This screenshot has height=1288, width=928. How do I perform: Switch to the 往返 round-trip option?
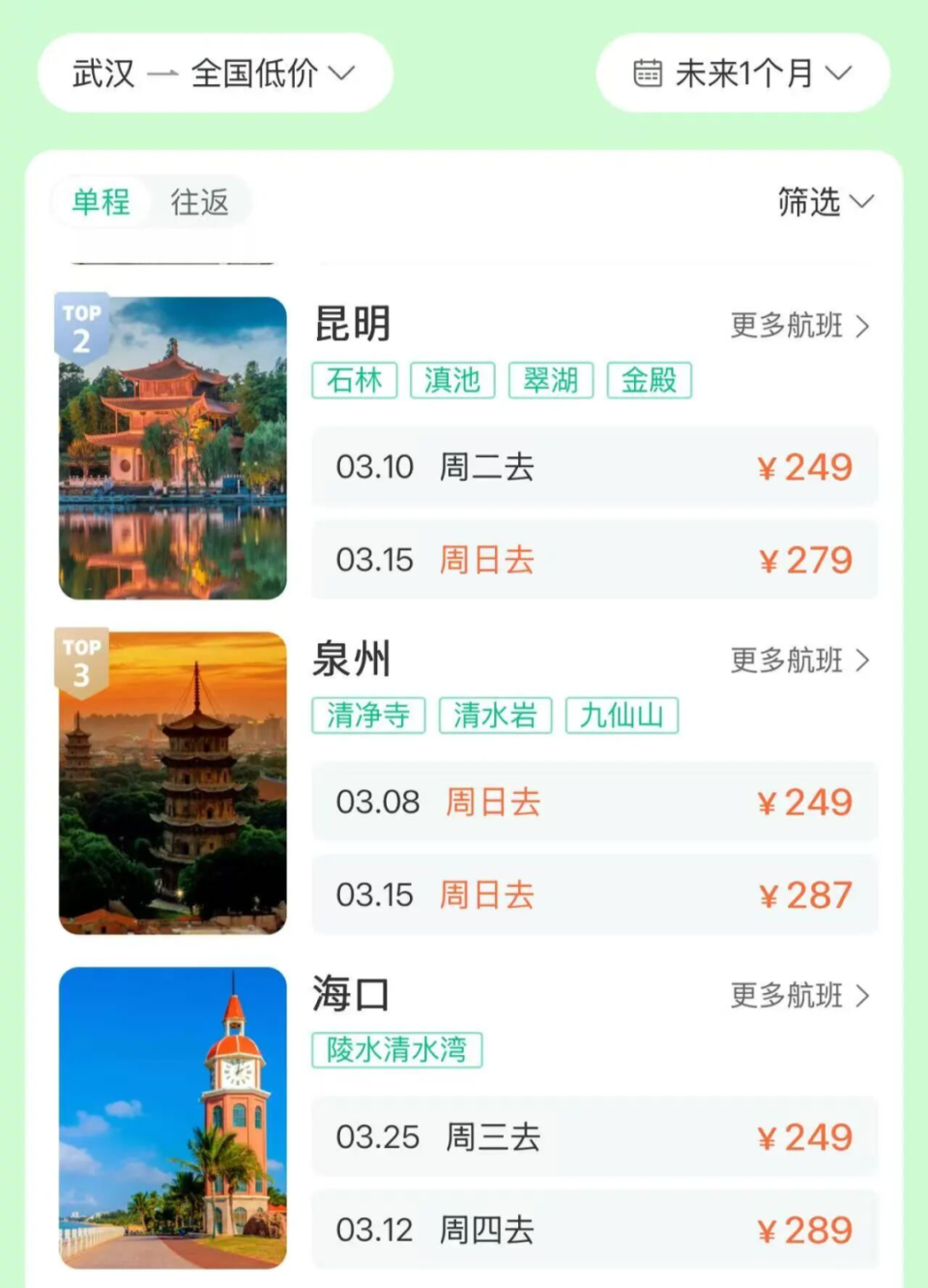click(198, 202)
